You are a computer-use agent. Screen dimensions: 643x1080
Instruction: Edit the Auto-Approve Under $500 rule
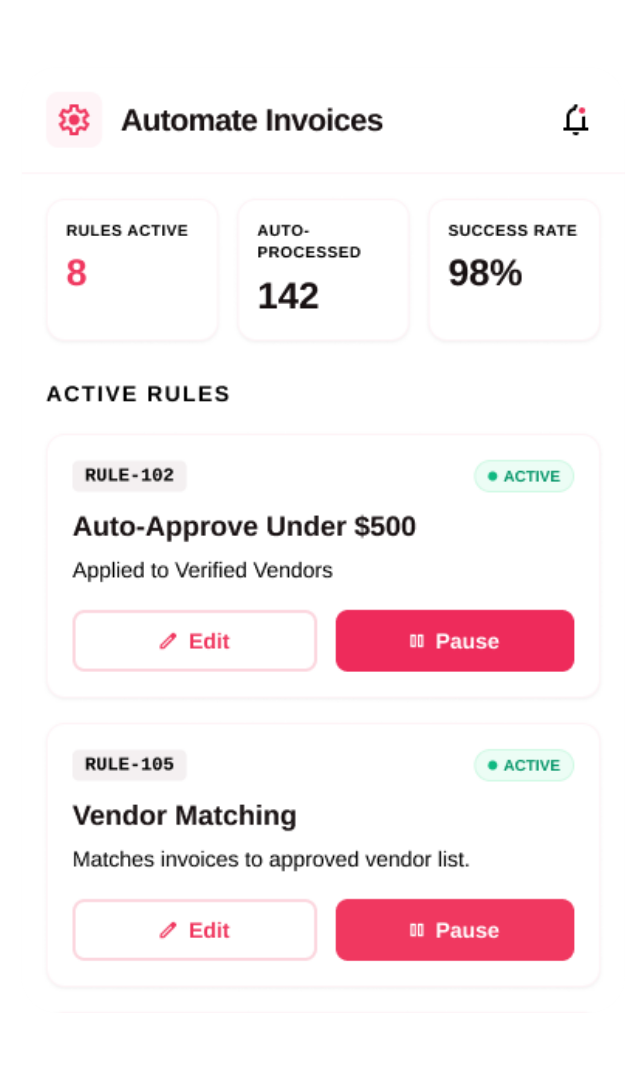(195, 641)
